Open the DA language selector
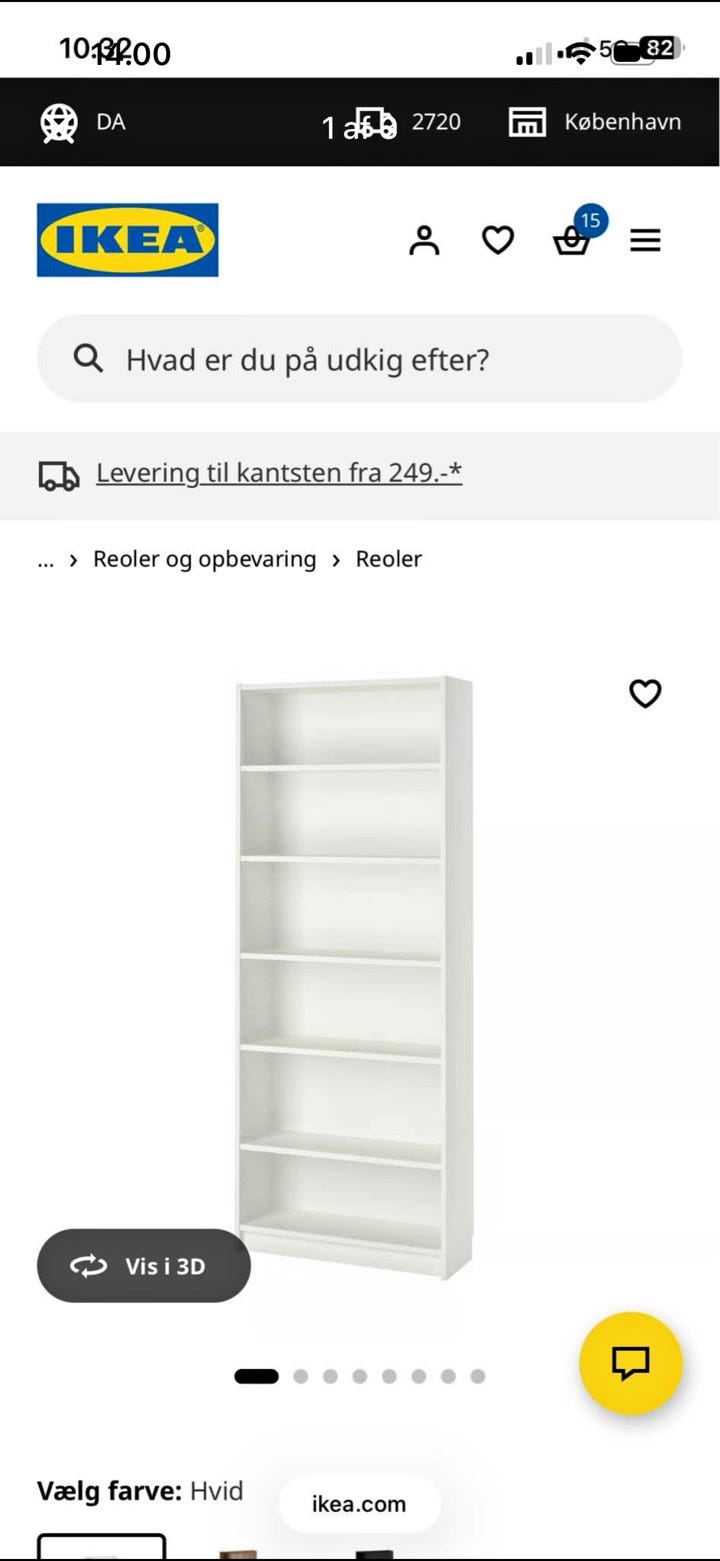The image size is (720, 1561). pos(110,122)
